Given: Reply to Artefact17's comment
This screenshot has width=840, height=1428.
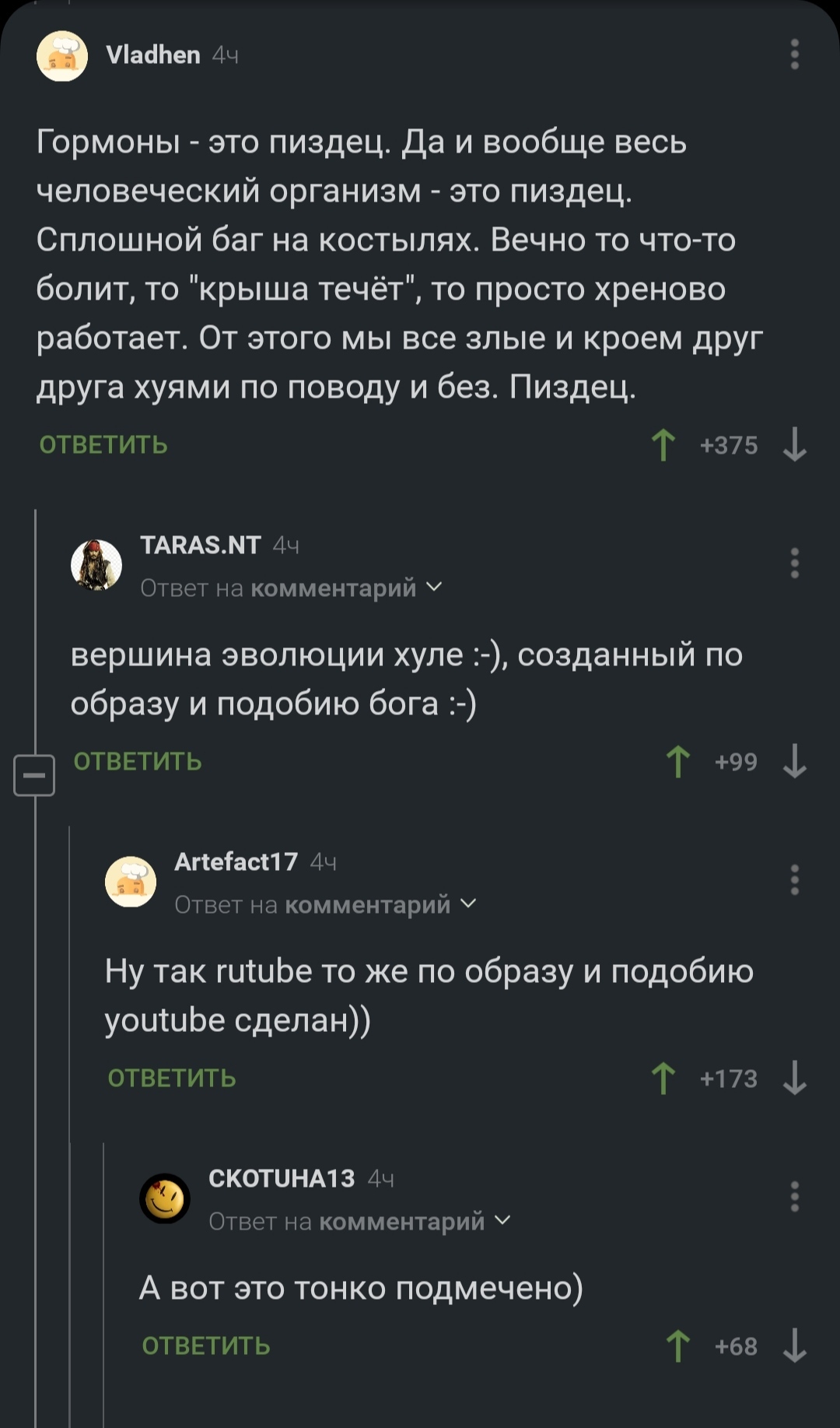Looking at the screenshot, I should (x=172, y=1078).
